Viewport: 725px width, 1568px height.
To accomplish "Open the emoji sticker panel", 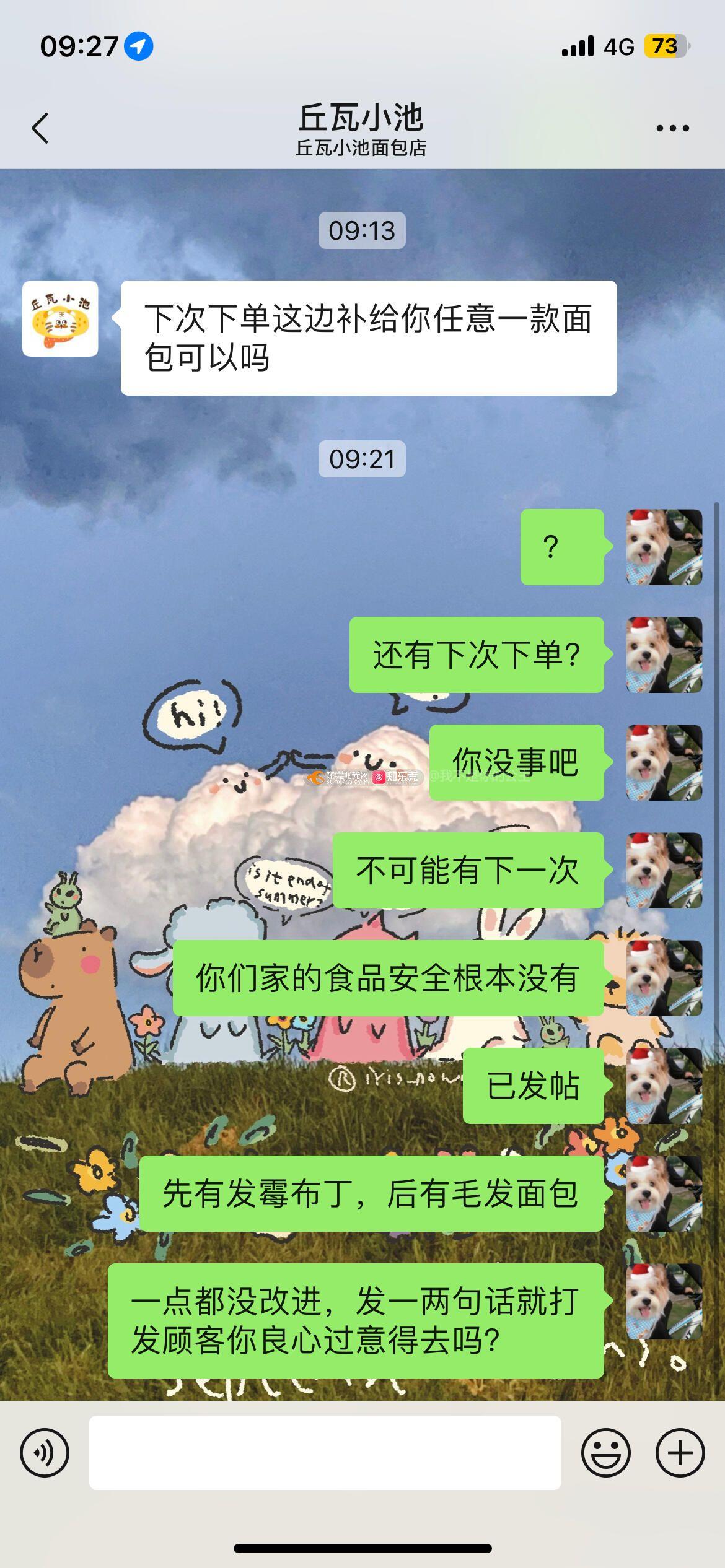I will coord(605,1452).
